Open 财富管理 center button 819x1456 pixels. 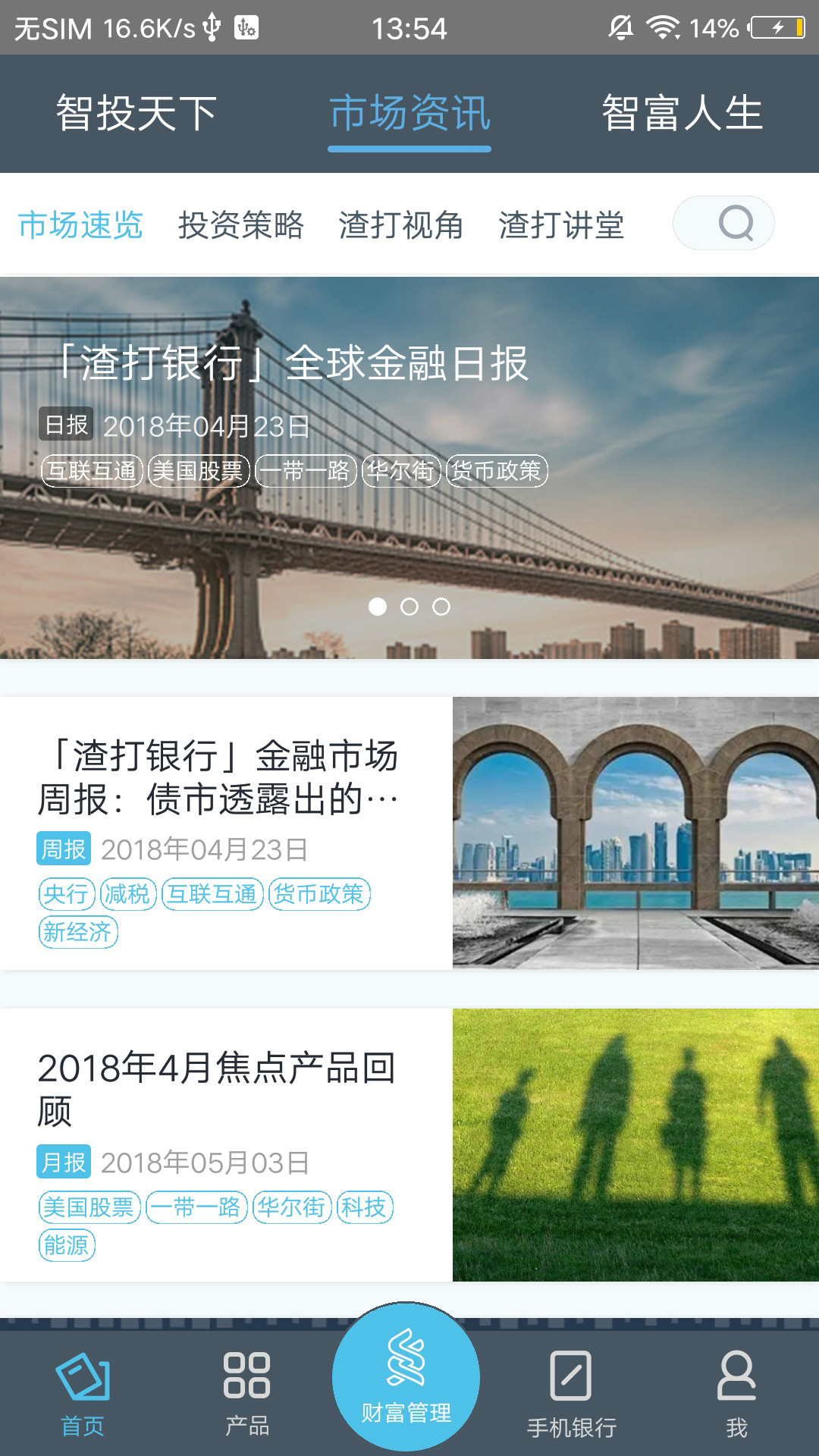[x=406, y=1376]
